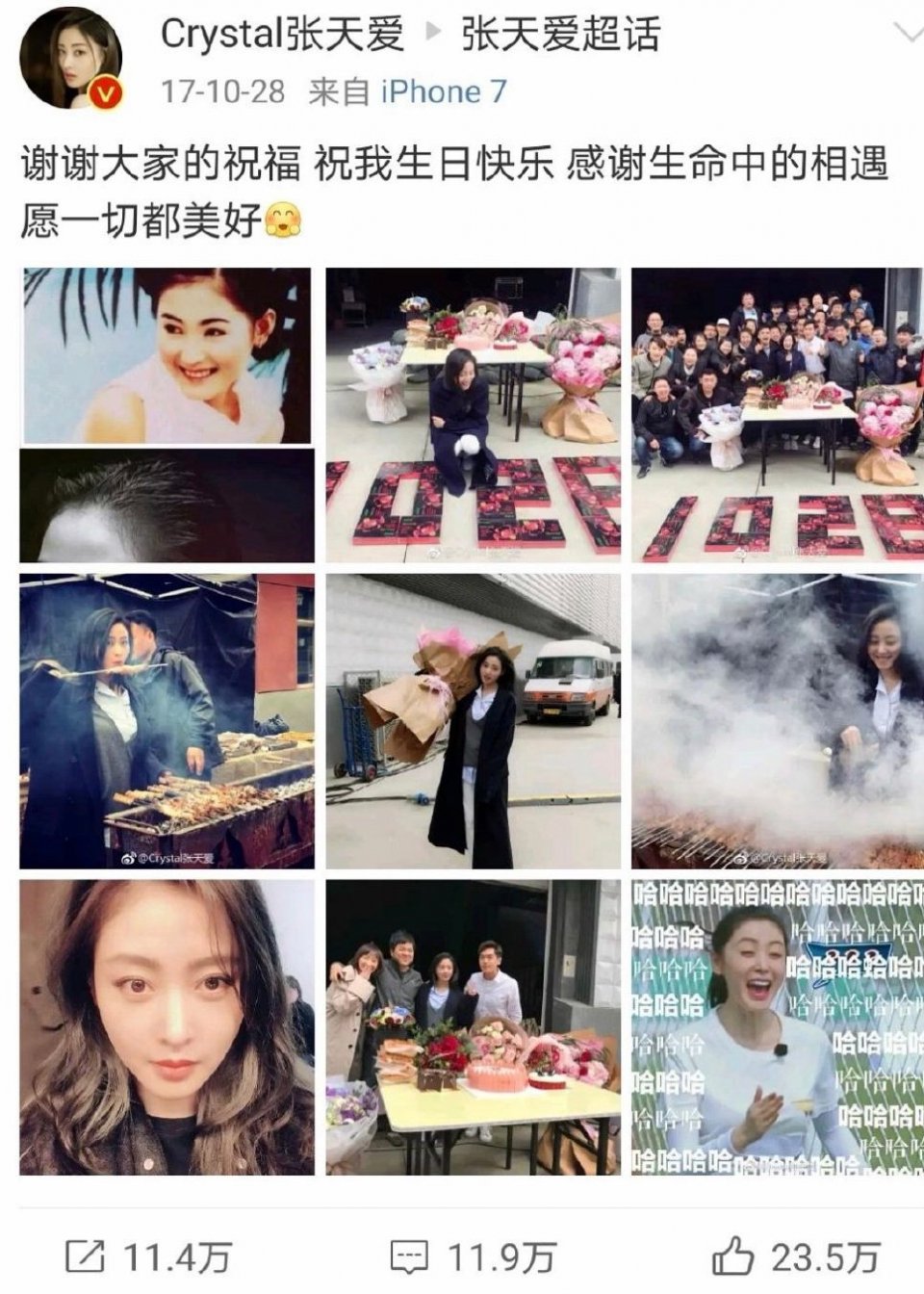Screen dimensions: 924x1294
Task: View the childhood portrait photo tile
Action: (167, 415)
